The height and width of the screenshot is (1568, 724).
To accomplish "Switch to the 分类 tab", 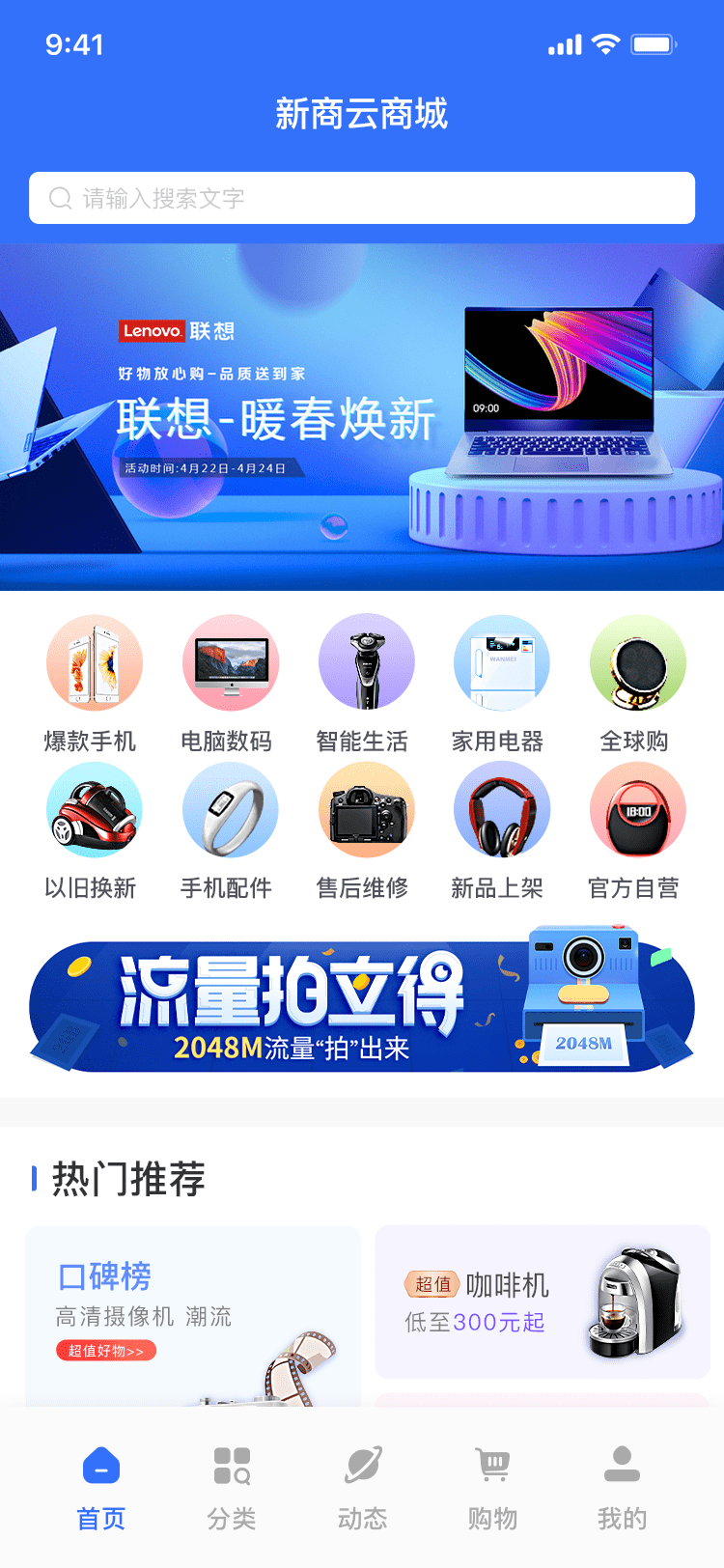I will tap(232, 1487).
